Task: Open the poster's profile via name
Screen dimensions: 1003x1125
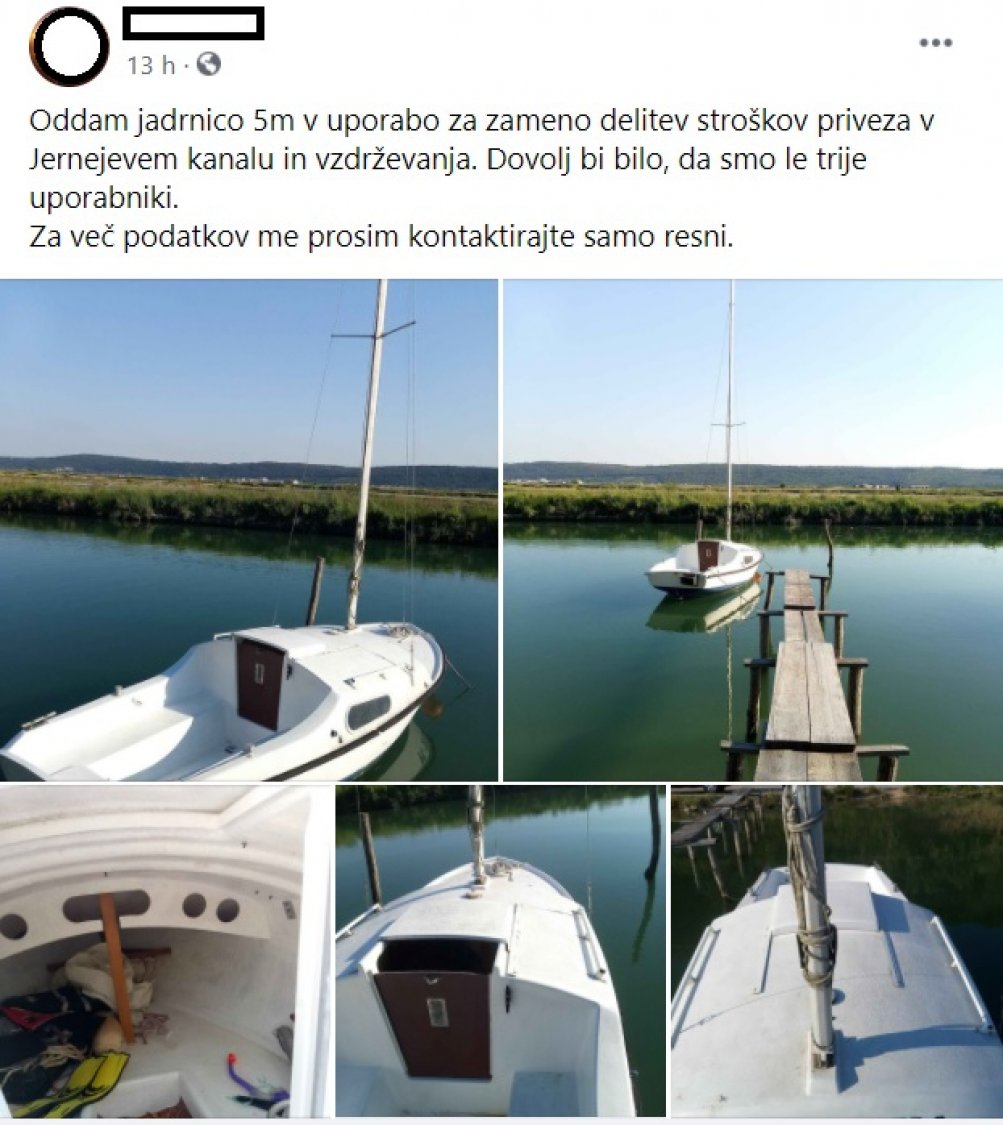Action: tap(193, 23)
